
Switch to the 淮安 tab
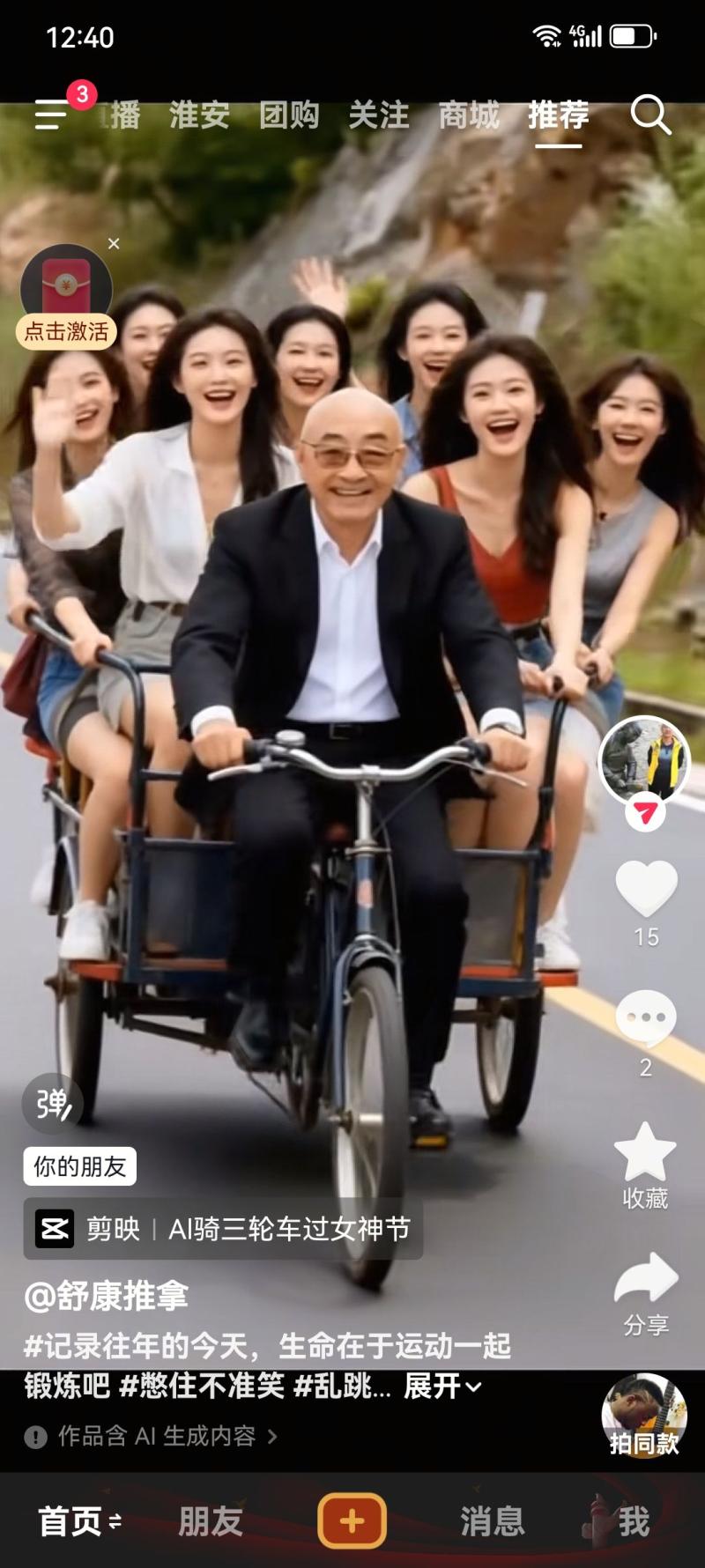coord(199,115)
